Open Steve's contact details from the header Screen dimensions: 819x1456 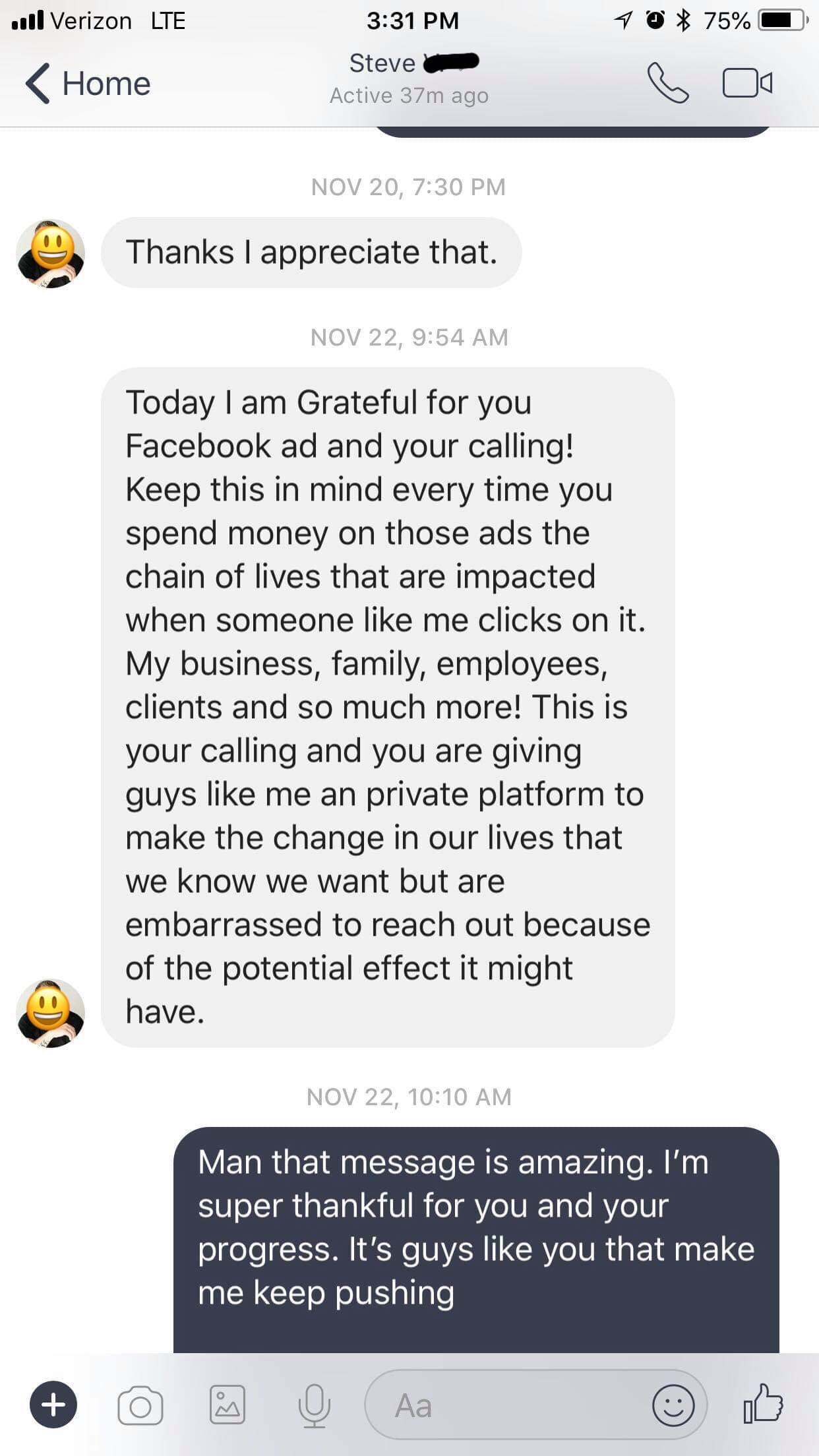pyautogui.click(x=409, y=79)
